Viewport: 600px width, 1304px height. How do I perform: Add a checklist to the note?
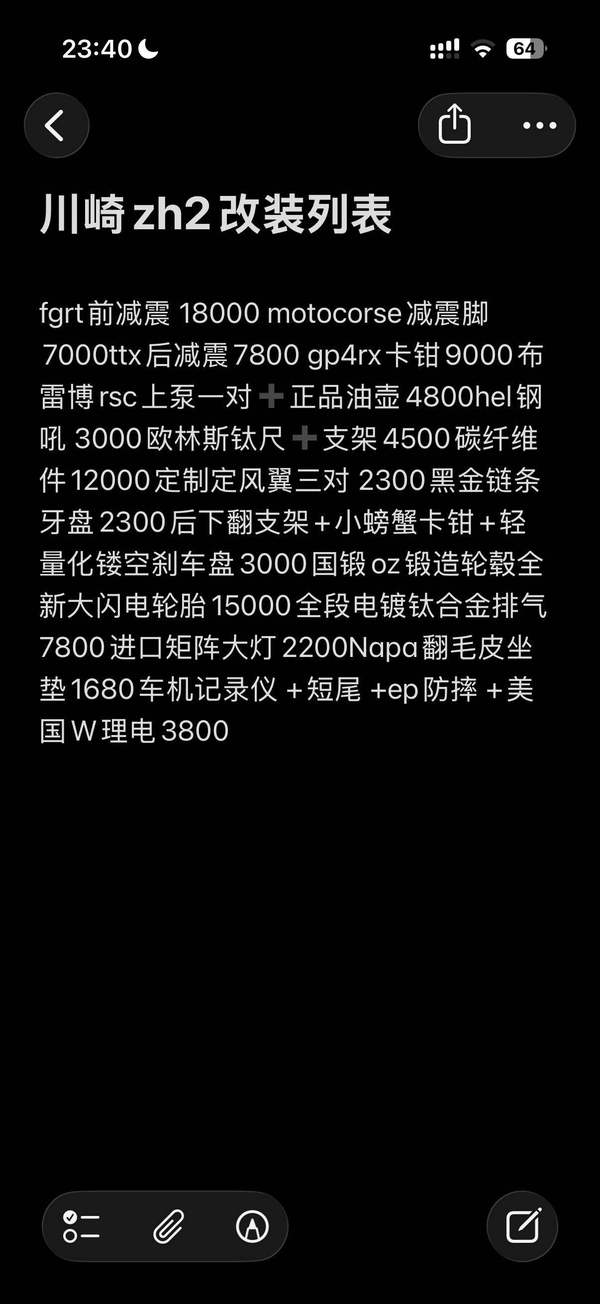coord(82,1226)
